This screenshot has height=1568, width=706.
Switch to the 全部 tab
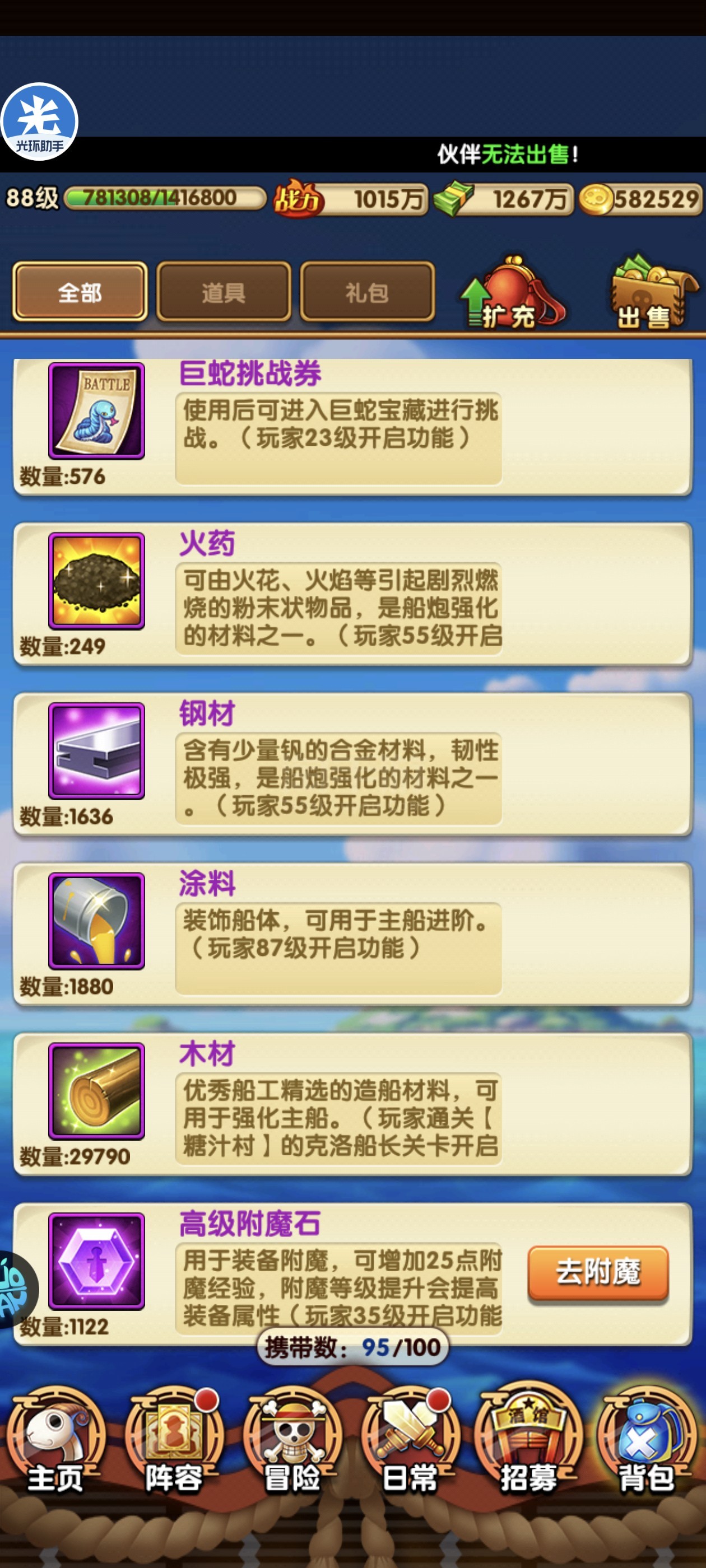[80, 292]
